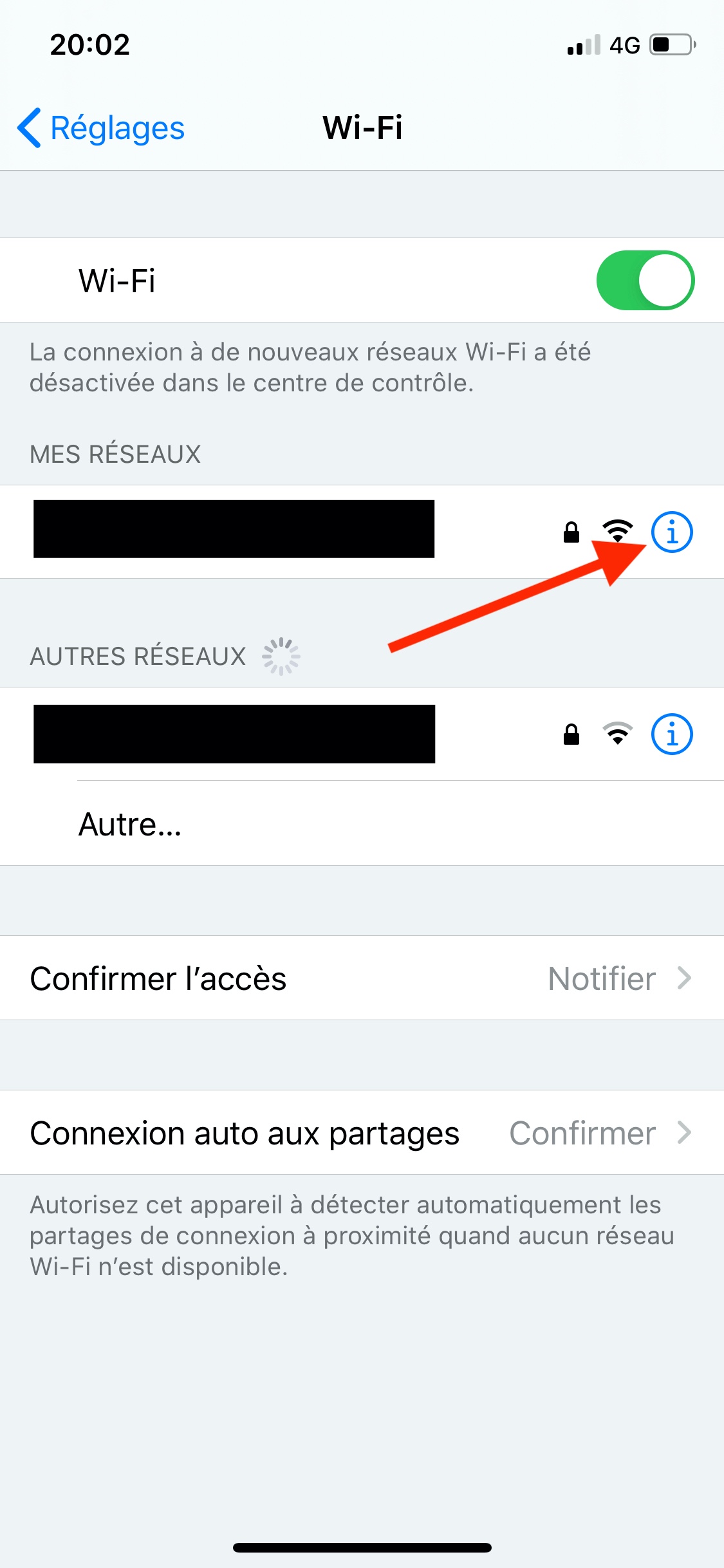724x1568 pixels.
Task: Open info for the Autres Réseaux network
Action: [x=672, y=734]
